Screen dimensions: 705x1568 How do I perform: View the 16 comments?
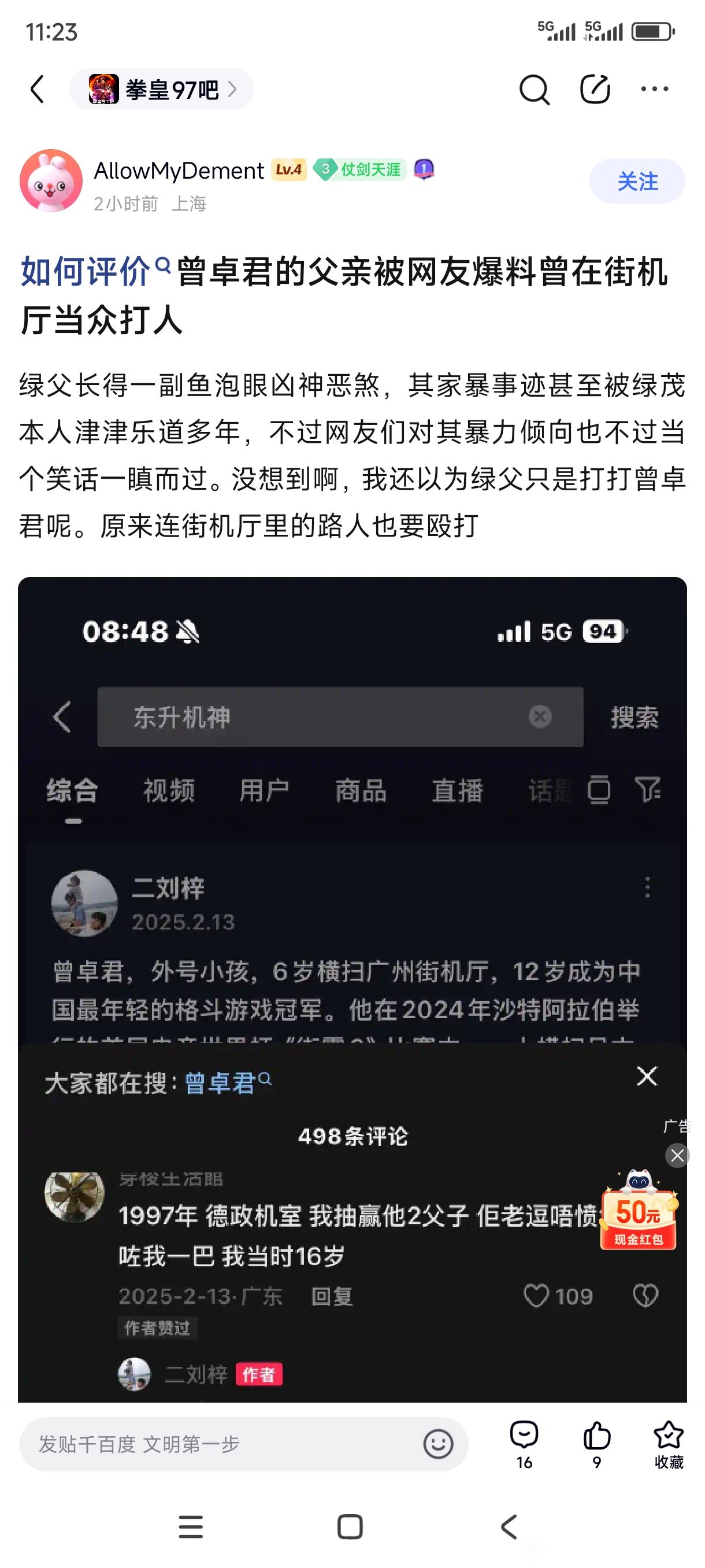524,1444
